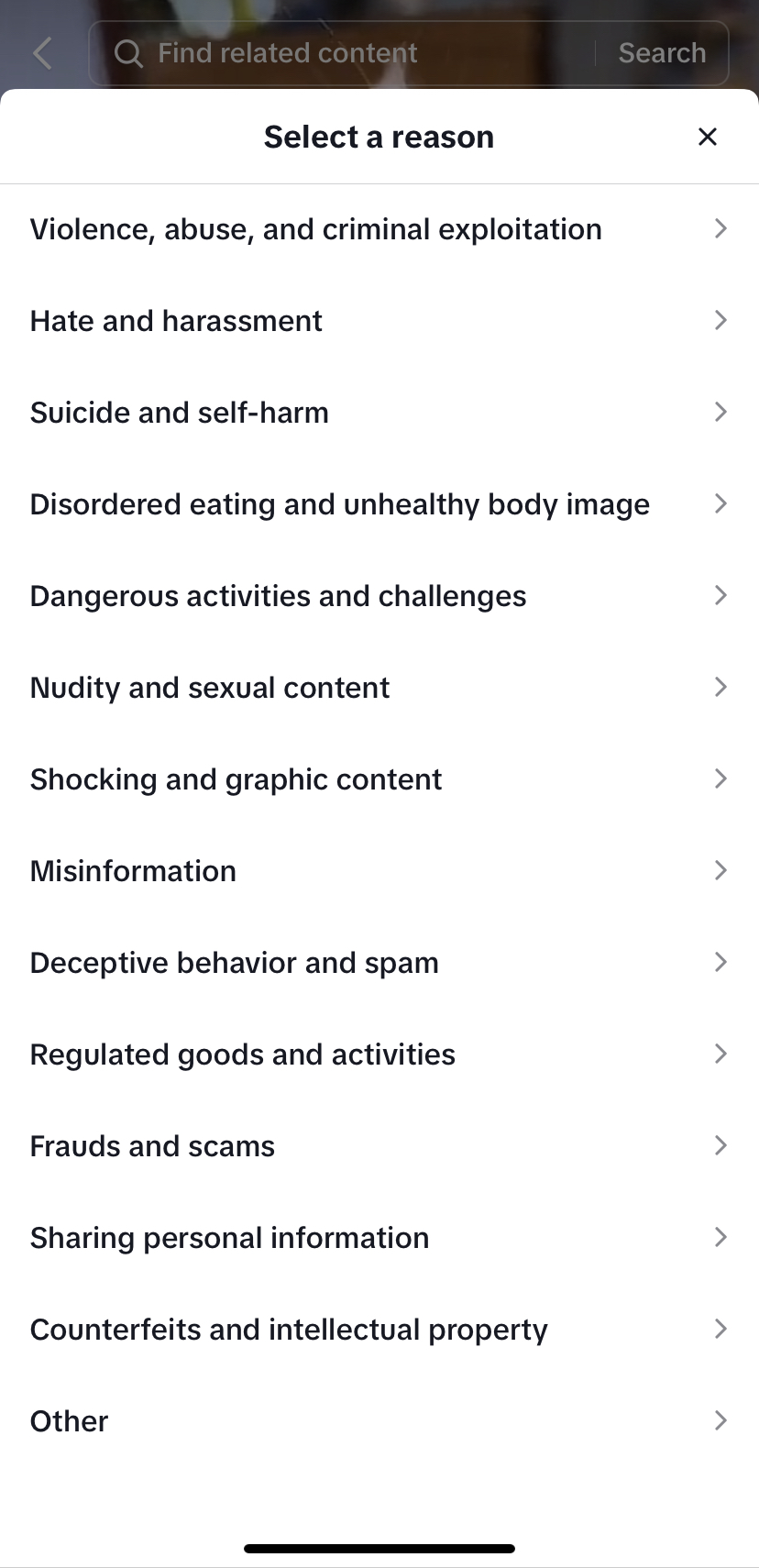
Task: Close the Select a reason dialog
Action: coord(707,137)
